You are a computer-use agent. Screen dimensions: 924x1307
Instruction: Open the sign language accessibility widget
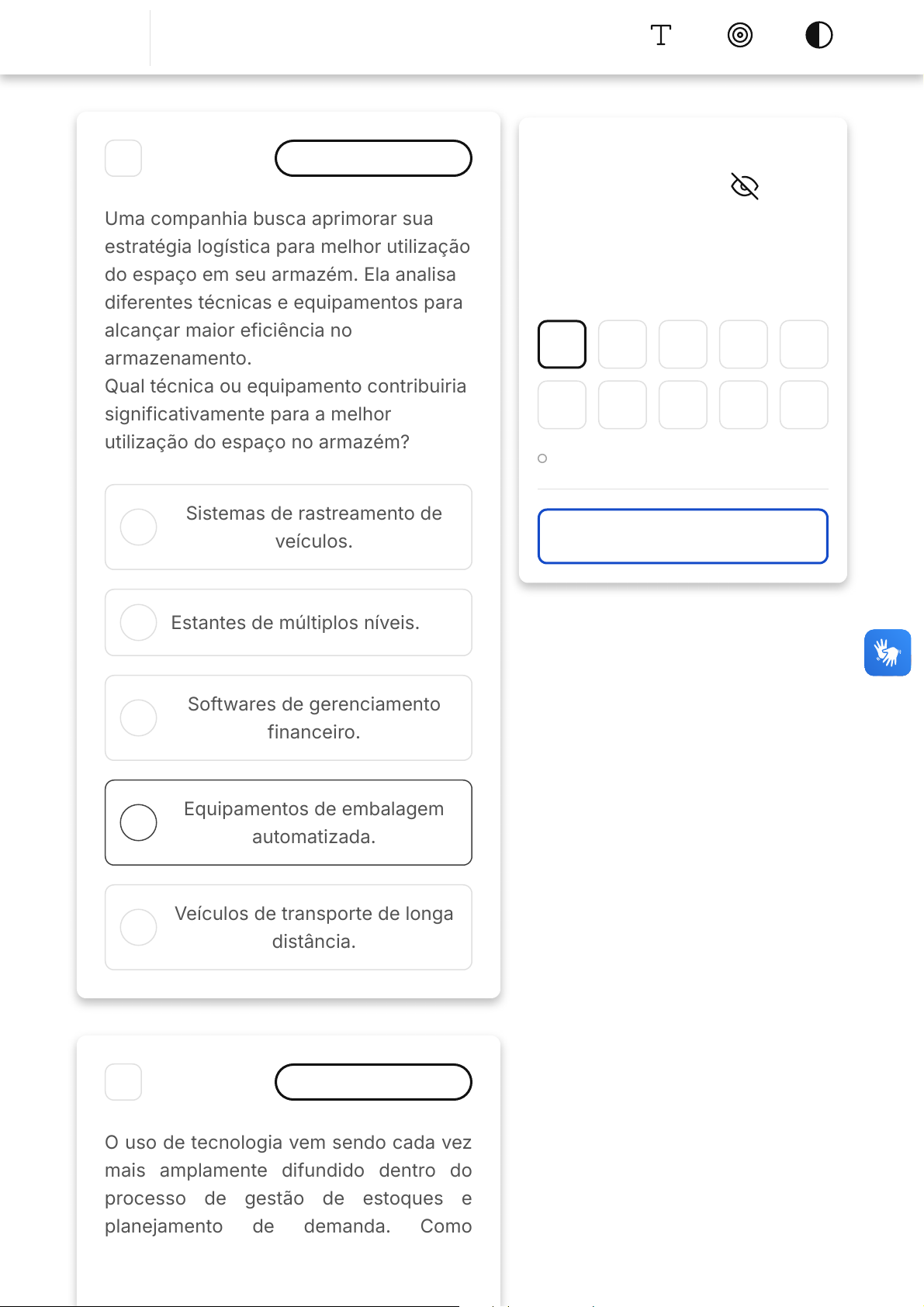[888, 652]
